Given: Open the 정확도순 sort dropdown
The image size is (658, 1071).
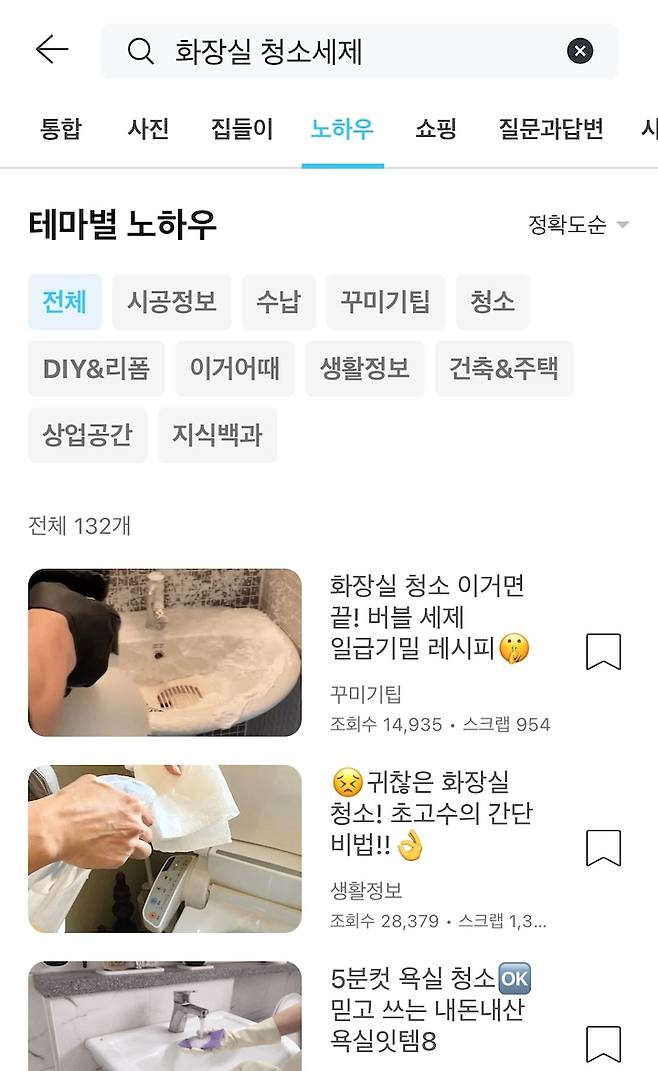Looking at the screenshot, I should [x=578, y=224].
